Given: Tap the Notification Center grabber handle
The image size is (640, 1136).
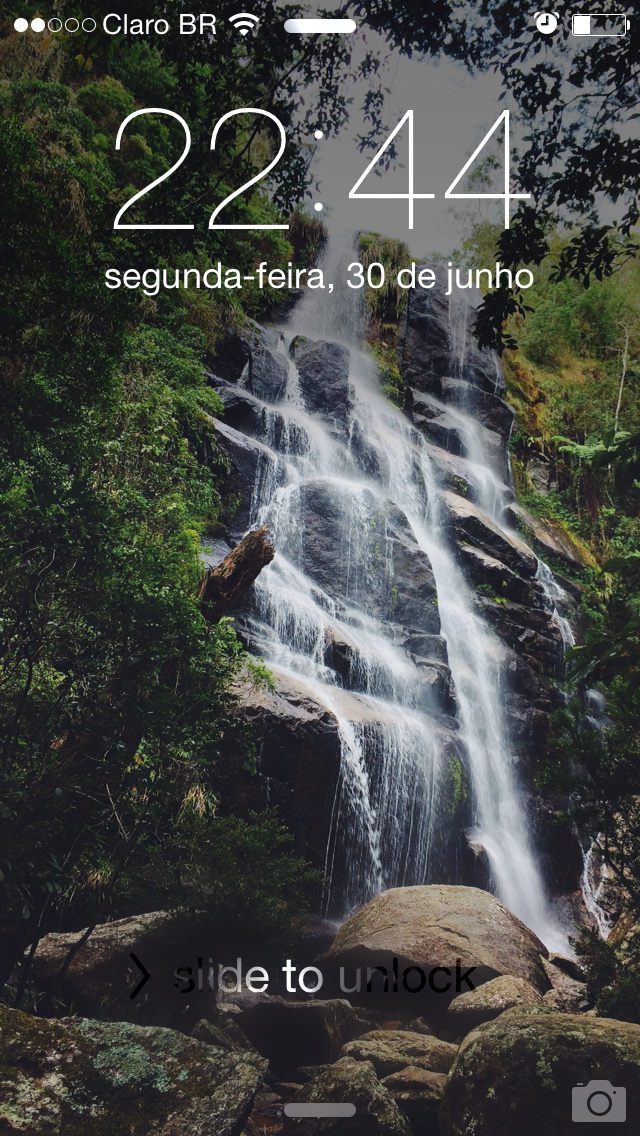Looking at the screenshot, I should coord(320,26).
